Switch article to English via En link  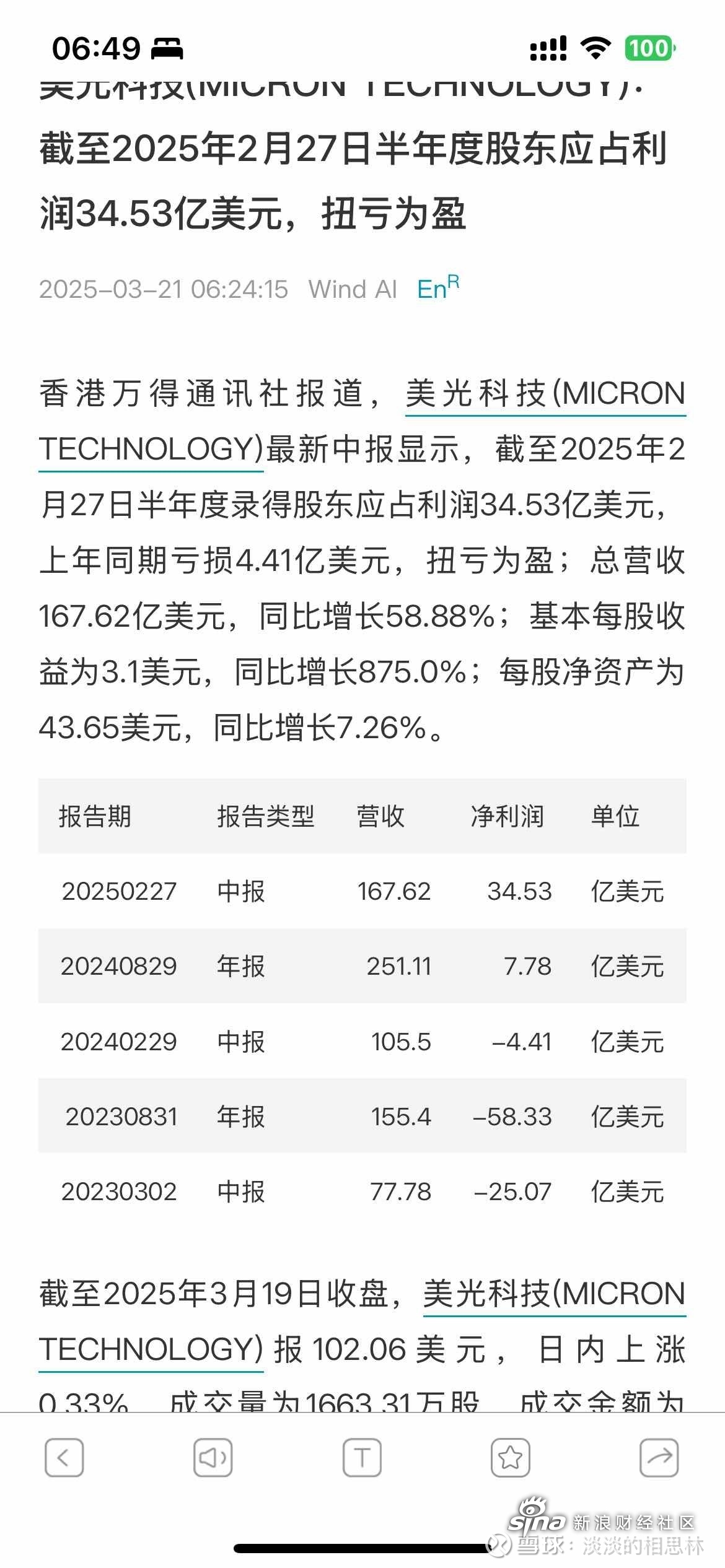[438, 288]
